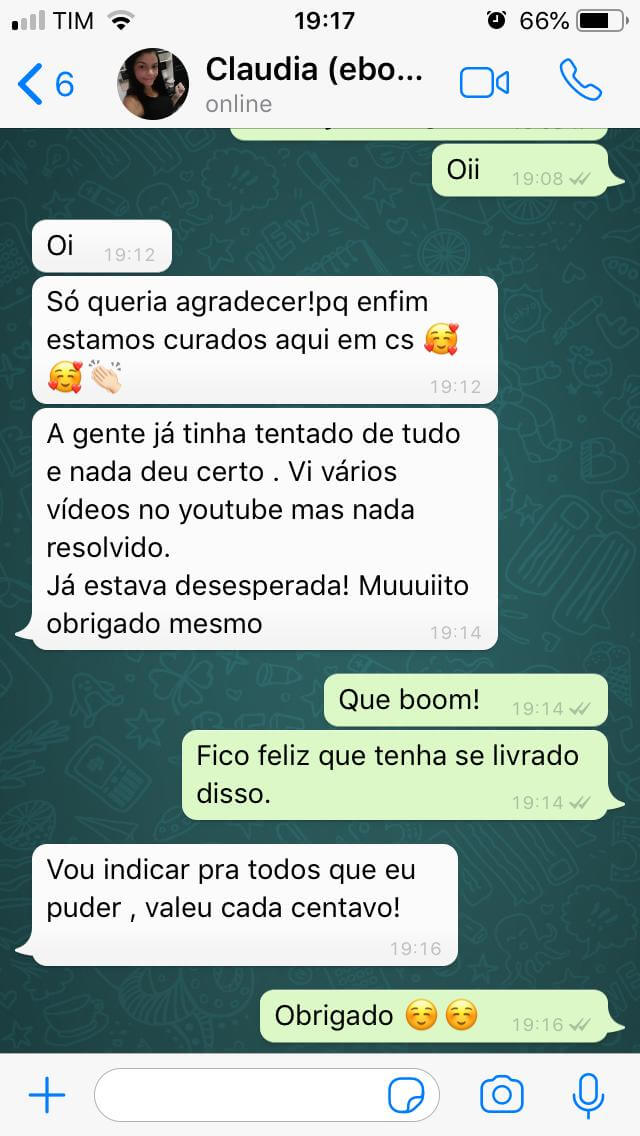Image resolution: width=640 pixels, height=1136 pixels.
Task: Open the camera to send a photo
Action: click(502, 1096)
